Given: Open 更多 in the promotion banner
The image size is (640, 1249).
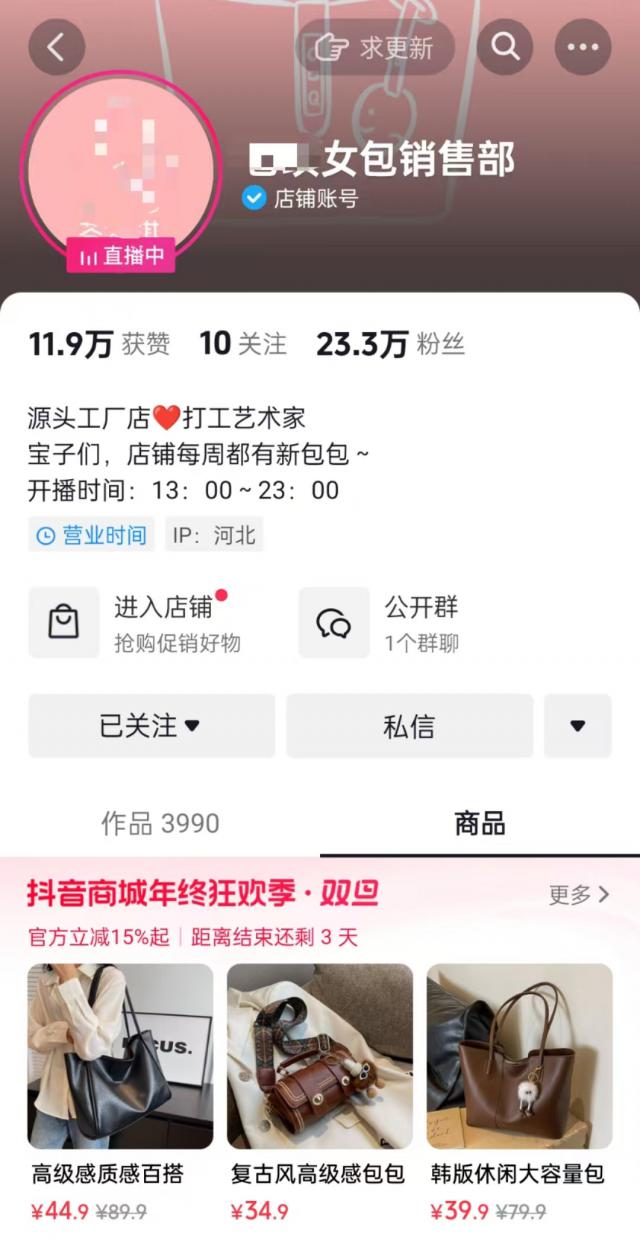Looking at the screenshot, I should tap(578, 895).
